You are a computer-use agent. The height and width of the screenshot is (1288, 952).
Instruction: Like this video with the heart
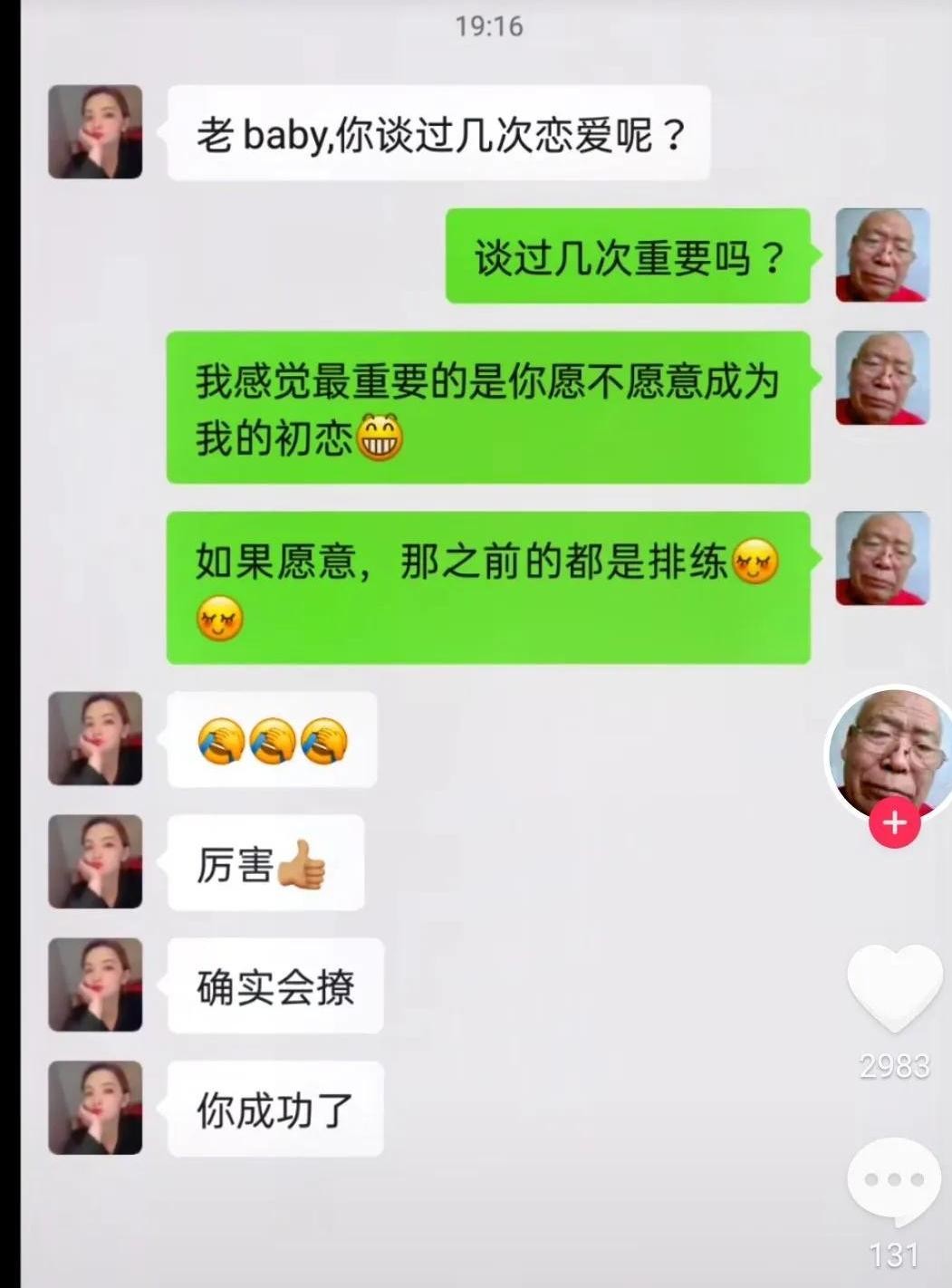click(x=894, y=988)
